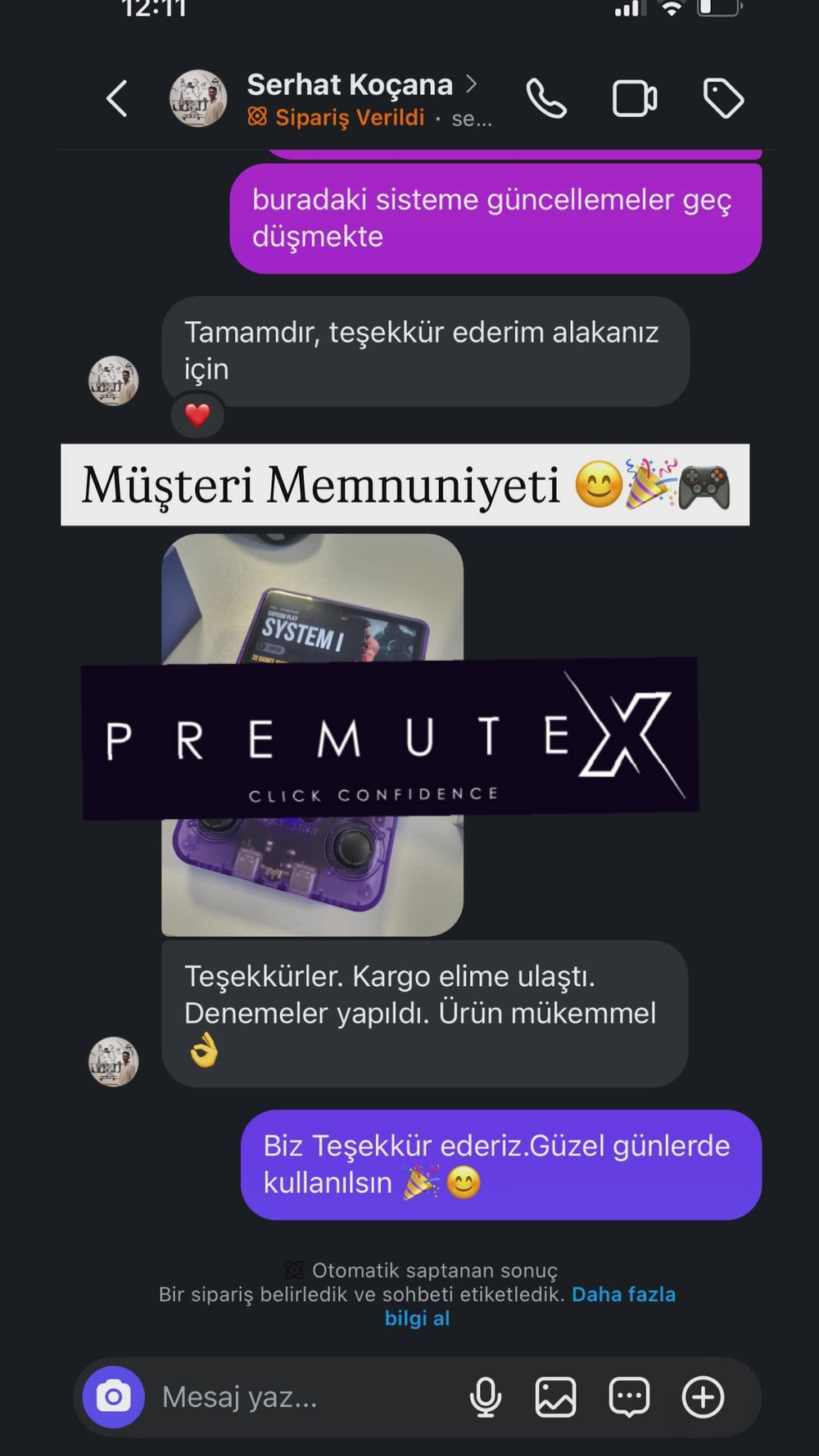Start a video call with Serhat Koçana
This screenshot has height=1456, width=819.
635,99
